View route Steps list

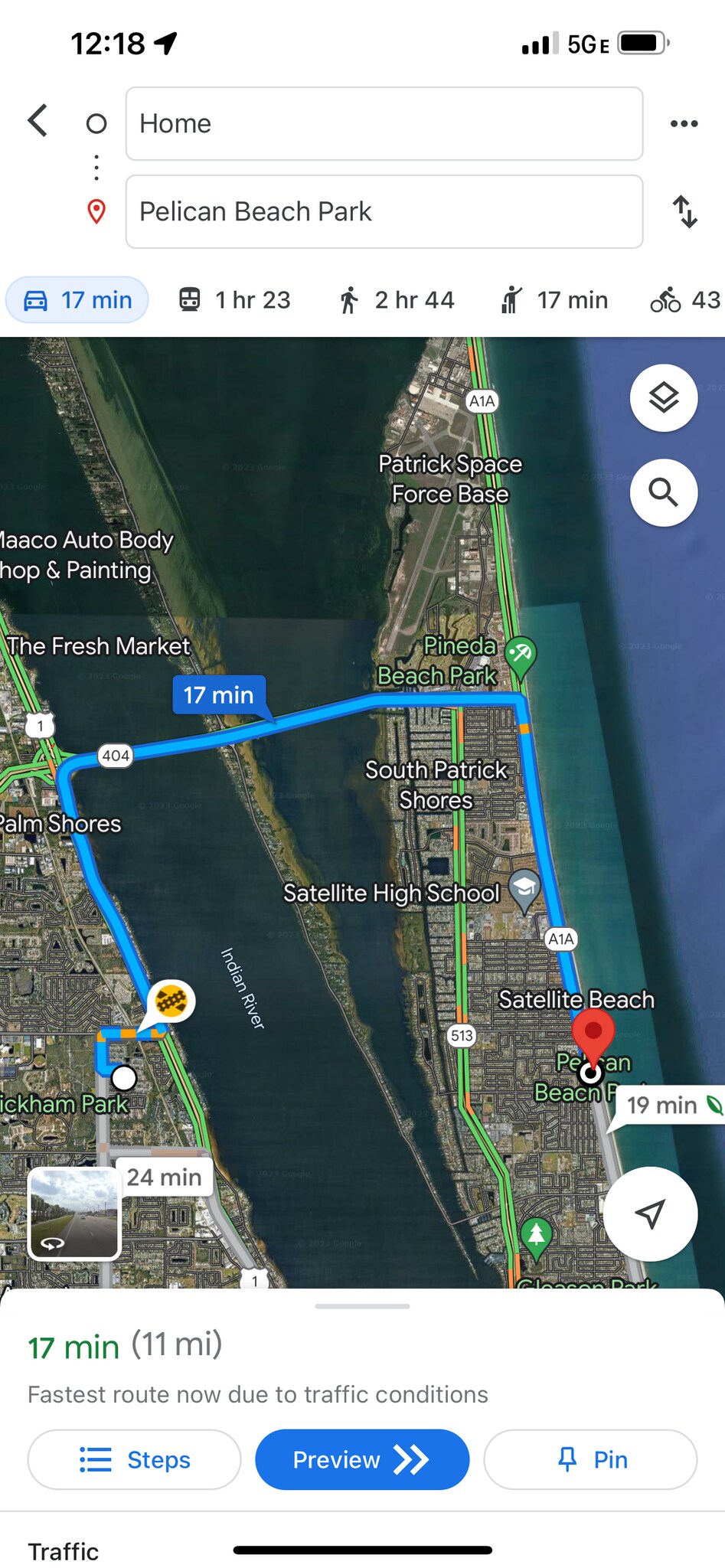pyautogui.click(x=134, y=1459)
